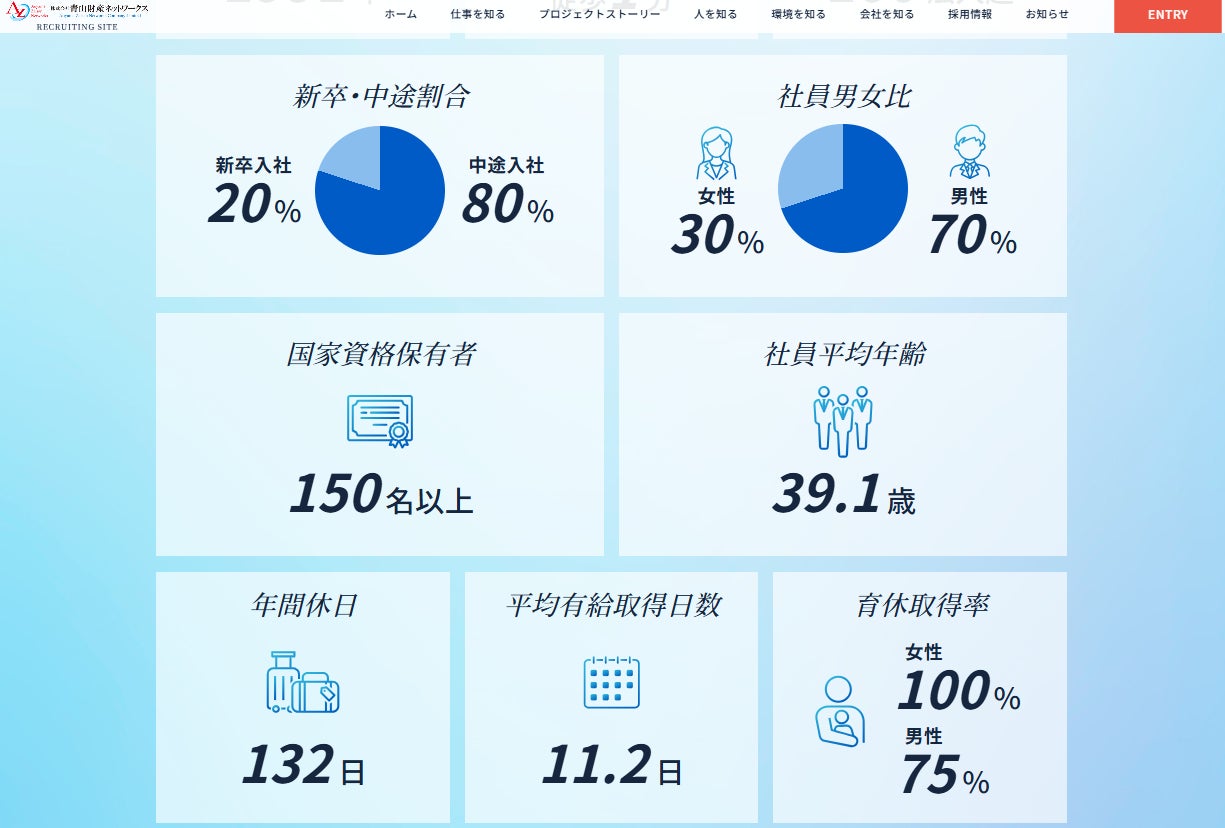Open 環境を知る menu item

(x=799, y=15)
